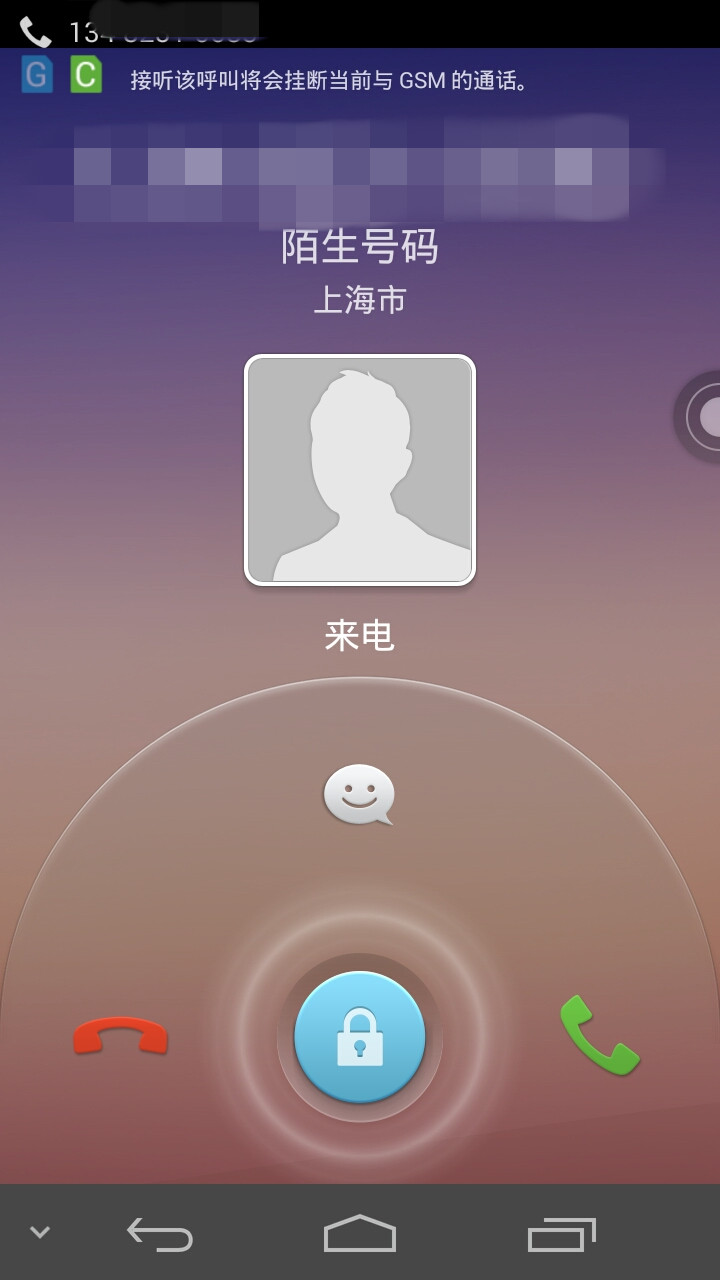
Task: Tap the 上海市 location text
Action: coord(360,300)
